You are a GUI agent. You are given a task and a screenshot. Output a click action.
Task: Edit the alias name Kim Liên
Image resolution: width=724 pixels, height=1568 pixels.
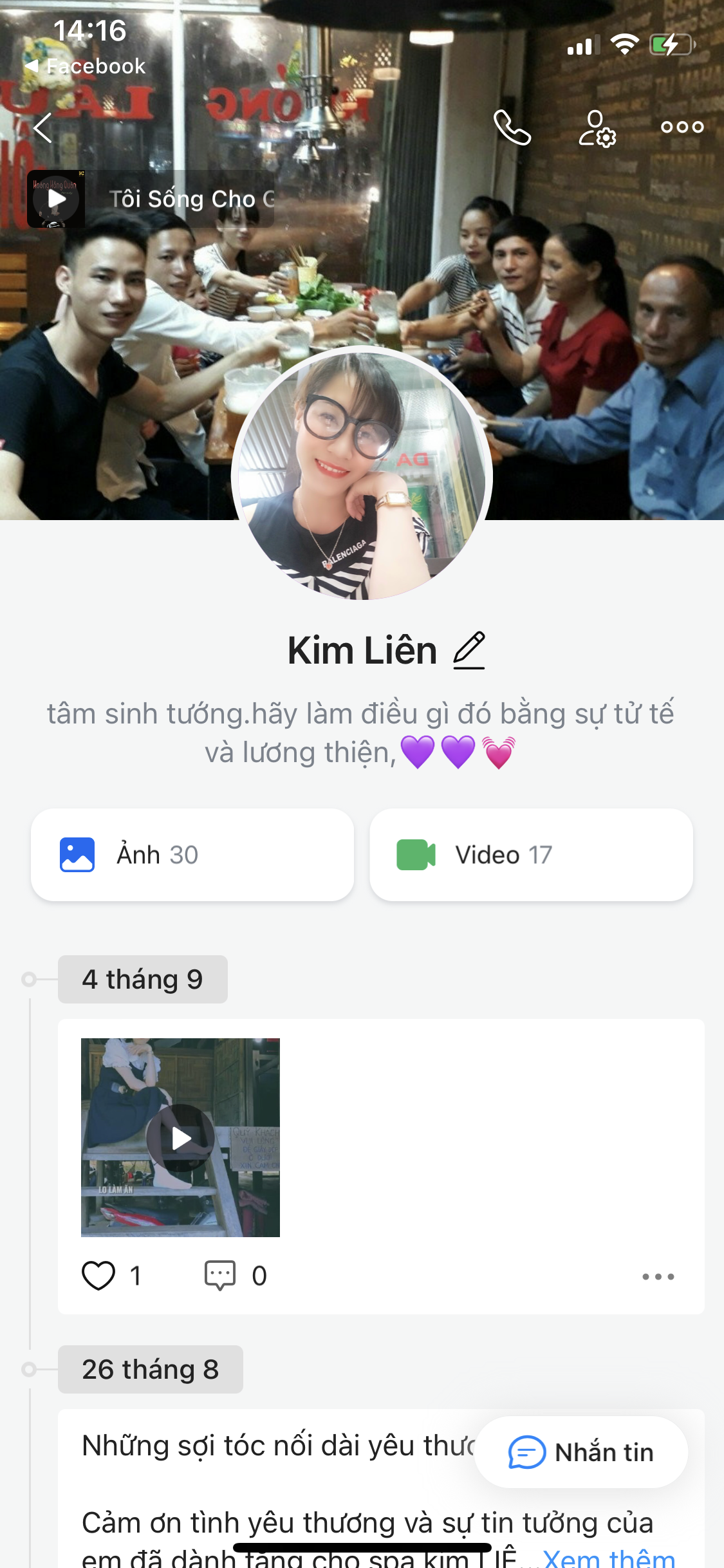(x=469, y=650)
